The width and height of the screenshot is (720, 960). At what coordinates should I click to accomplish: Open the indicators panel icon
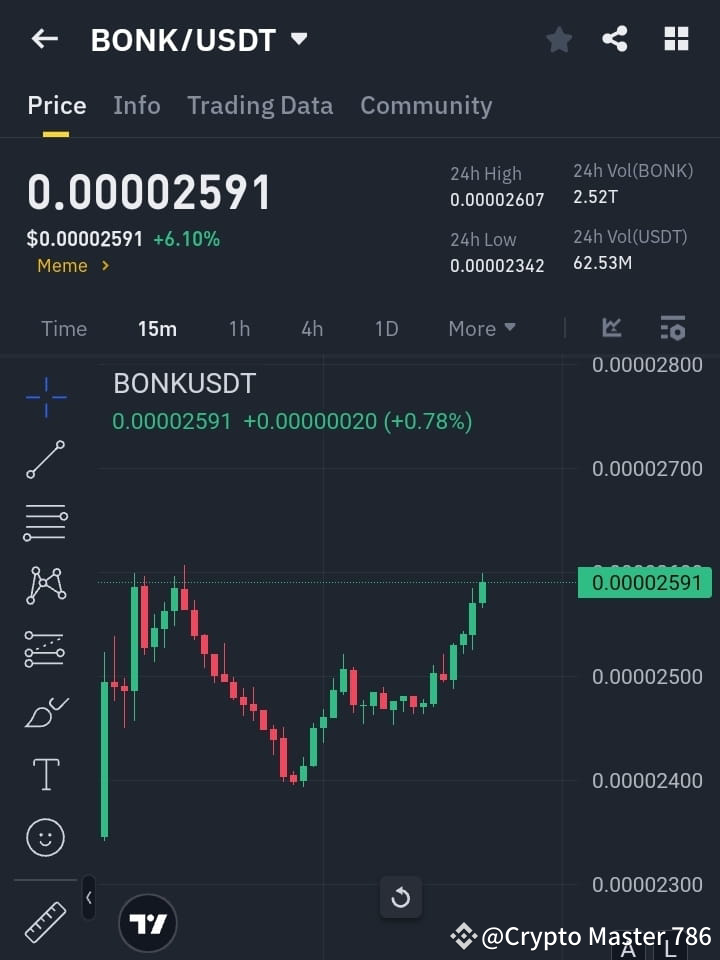(x=611, y=328)
